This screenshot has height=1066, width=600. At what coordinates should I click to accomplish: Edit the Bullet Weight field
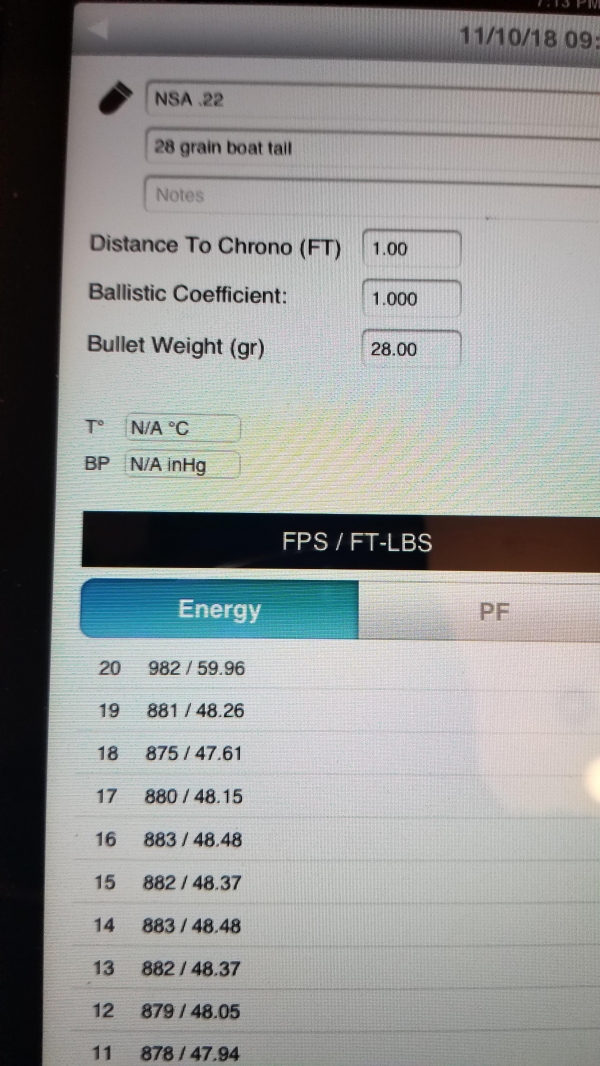(x=411, y=350)
